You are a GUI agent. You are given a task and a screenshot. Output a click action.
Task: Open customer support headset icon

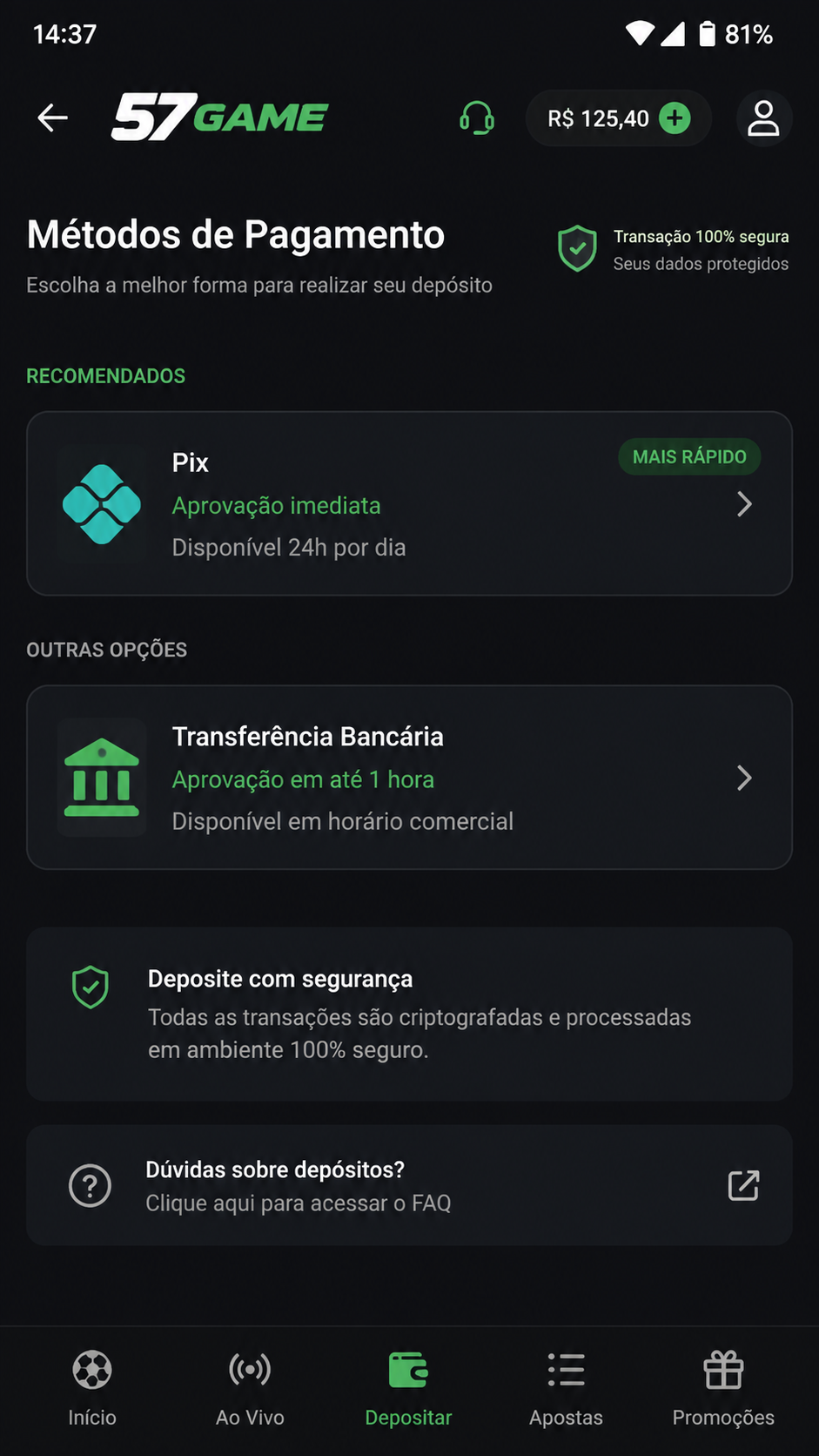click(477, 118)
